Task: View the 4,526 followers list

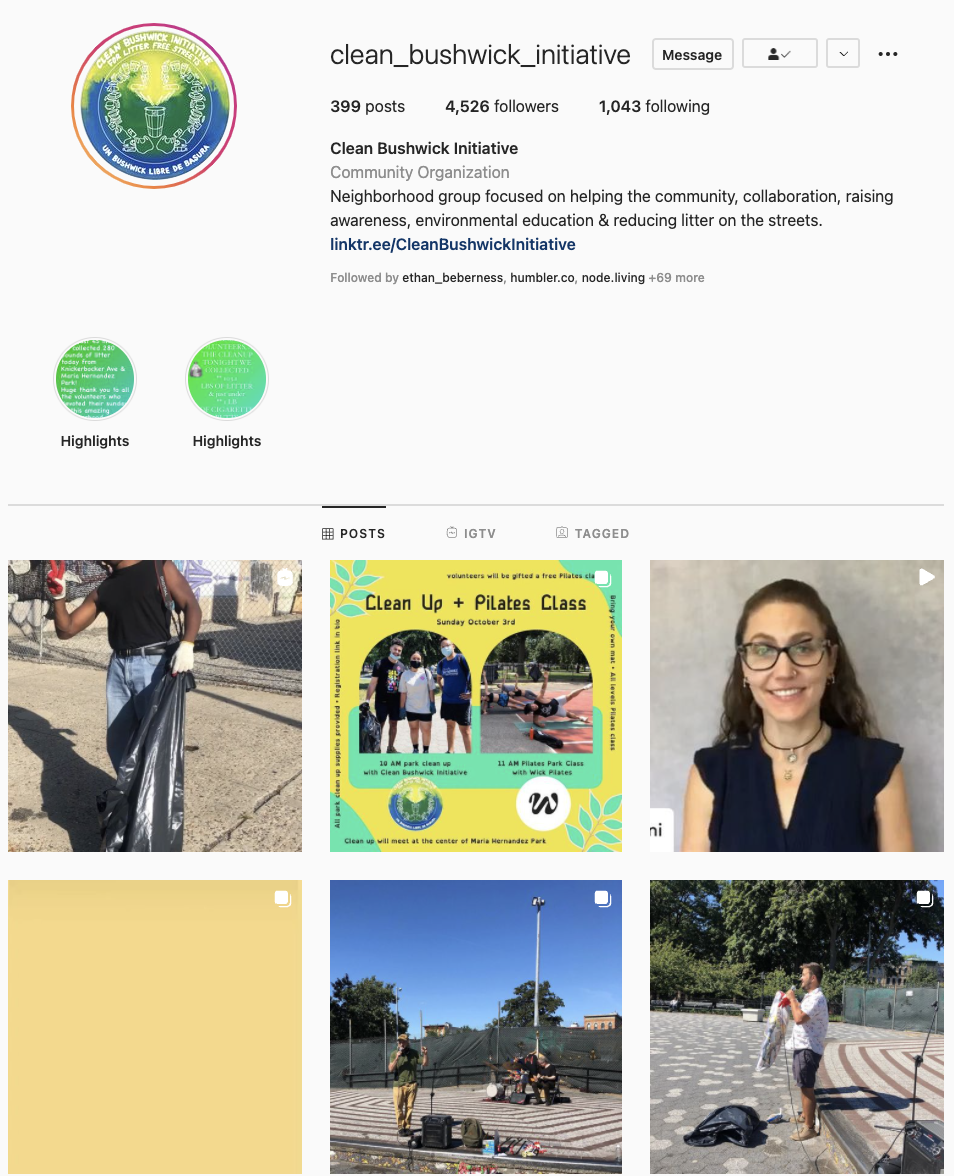Action: point(502,106)
